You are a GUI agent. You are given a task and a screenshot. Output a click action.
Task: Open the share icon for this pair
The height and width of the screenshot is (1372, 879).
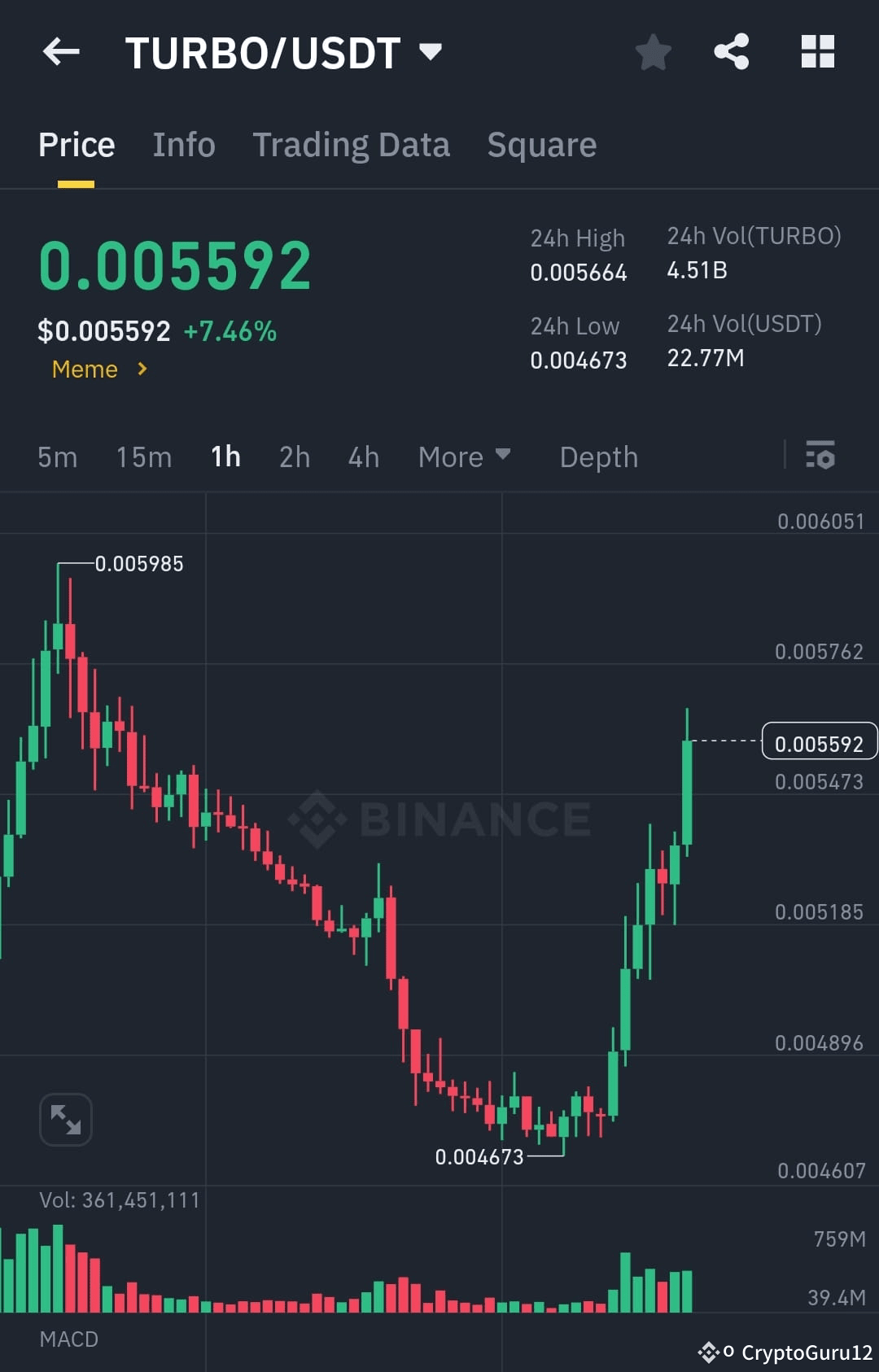pos(731,51)
